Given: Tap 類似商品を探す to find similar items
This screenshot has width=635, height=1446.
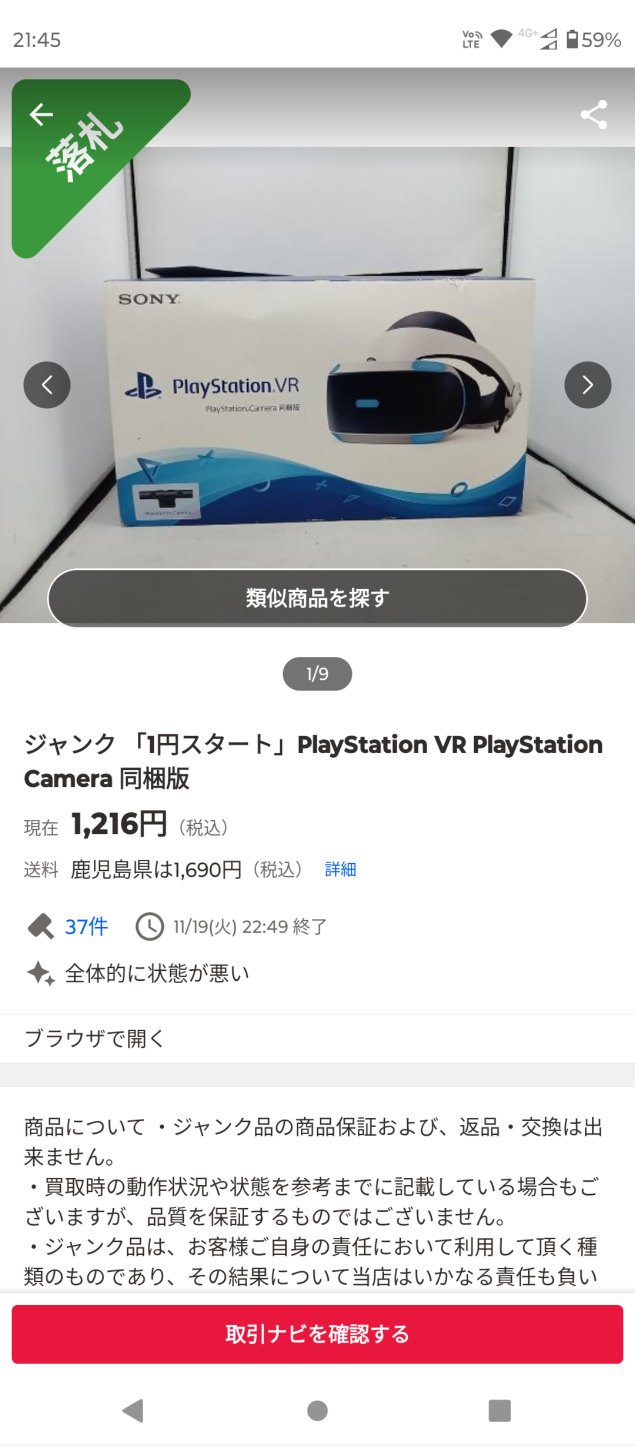Looking at the screenshot, I should 317,598.
